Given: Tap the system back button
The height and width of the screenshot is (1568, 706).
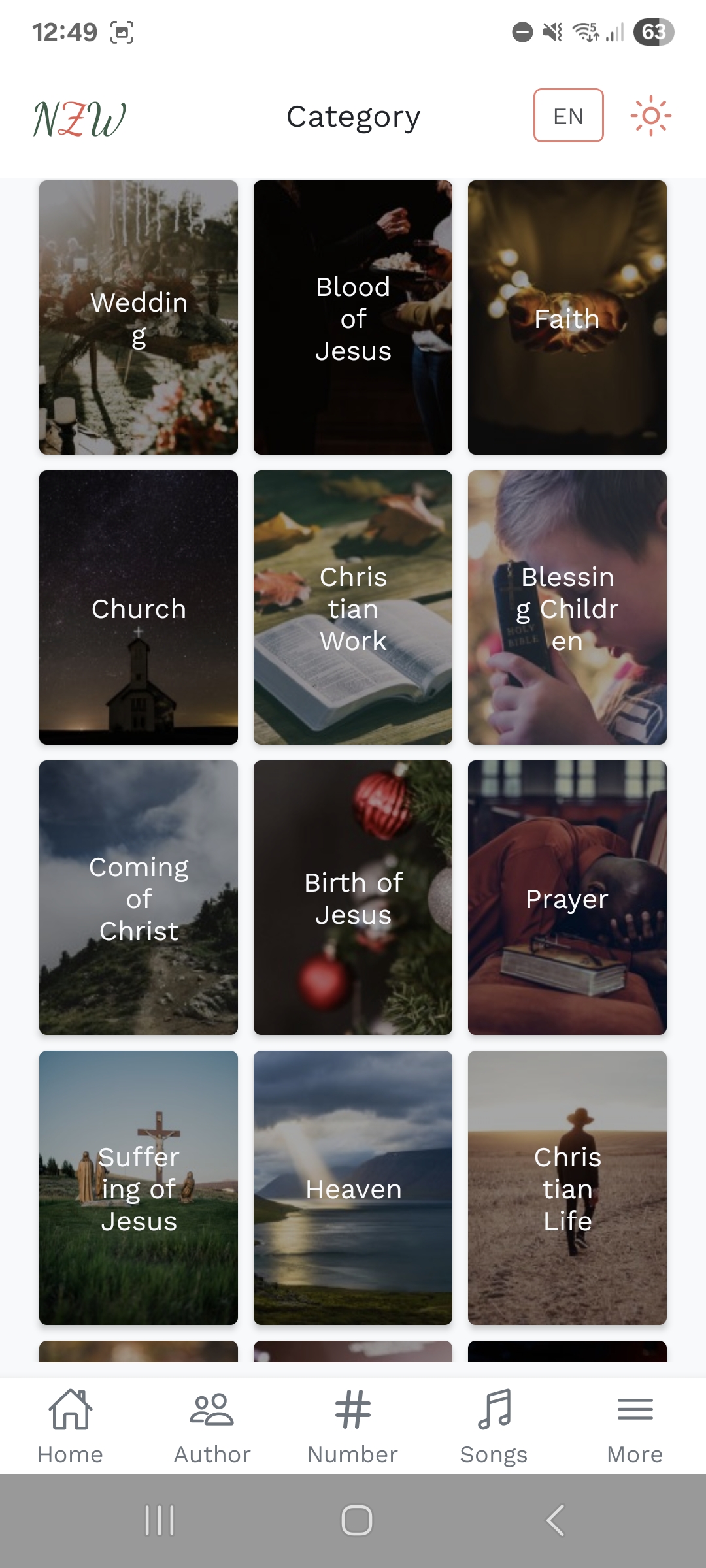Looking at the screenshot, I should 555,1520.
